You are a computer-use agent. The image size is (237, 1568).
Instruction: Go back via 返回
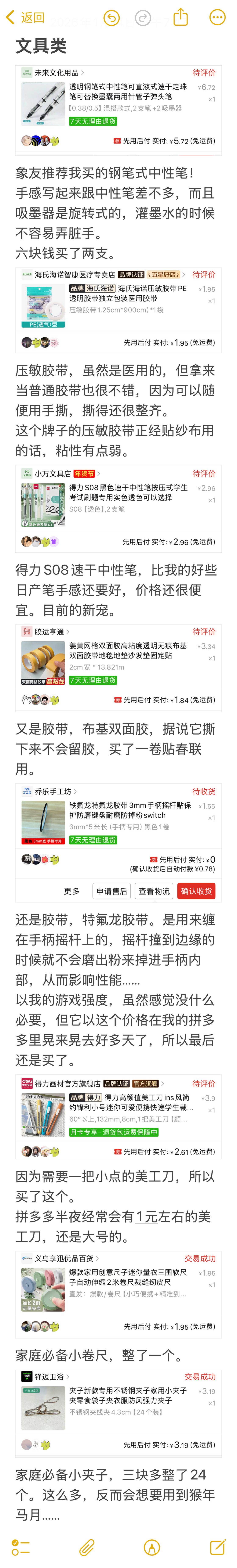coord(26,18)
